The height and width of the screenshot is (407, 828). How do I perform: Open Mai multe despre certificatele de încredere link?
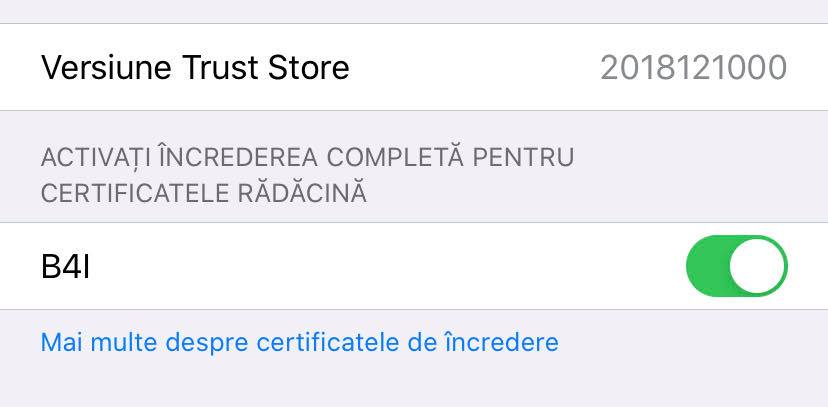pos(299,342)
